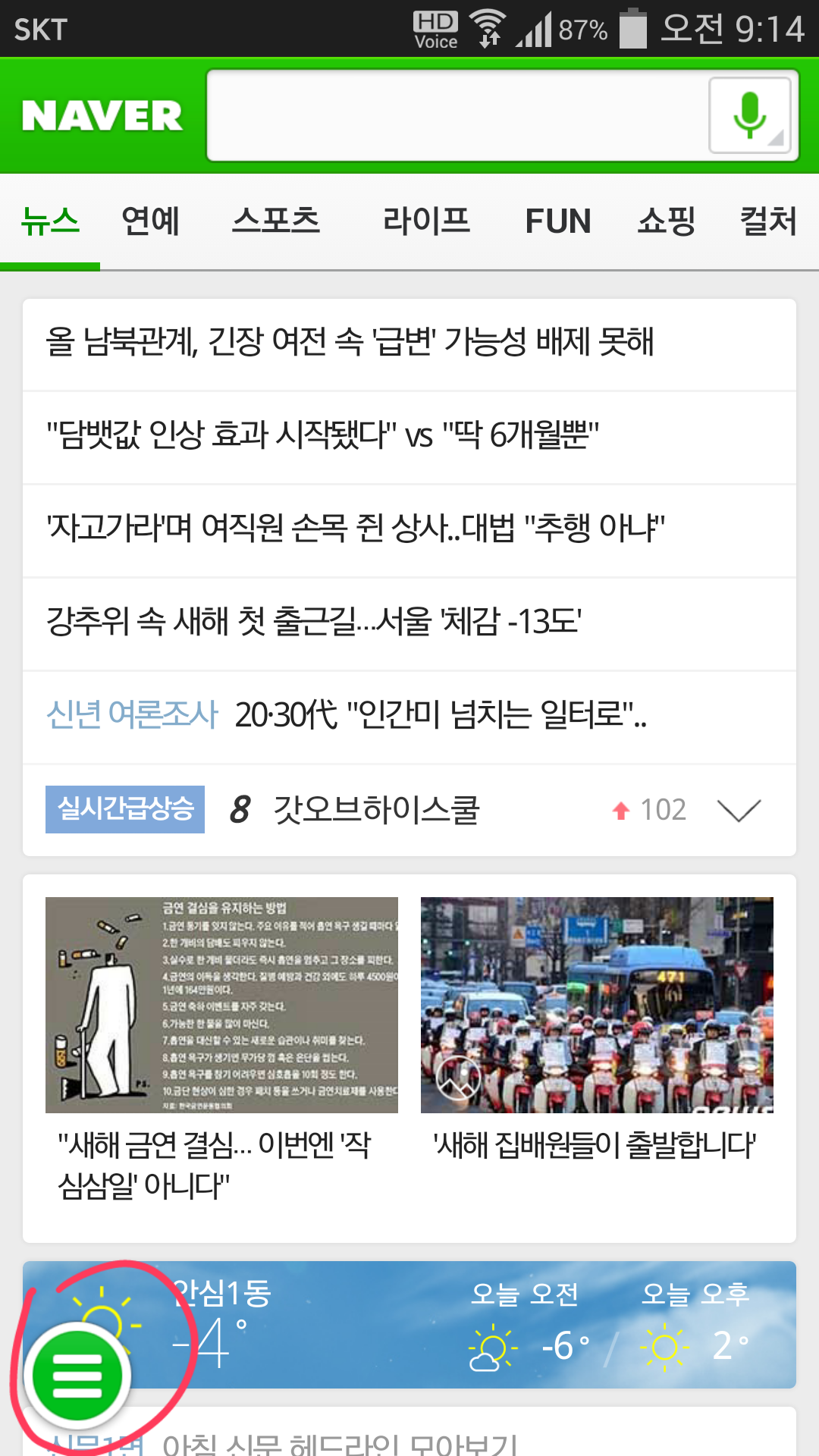Screen dimensions: 819x1456
Task: Tap the Naver search input box
Action: pos(457,115)
